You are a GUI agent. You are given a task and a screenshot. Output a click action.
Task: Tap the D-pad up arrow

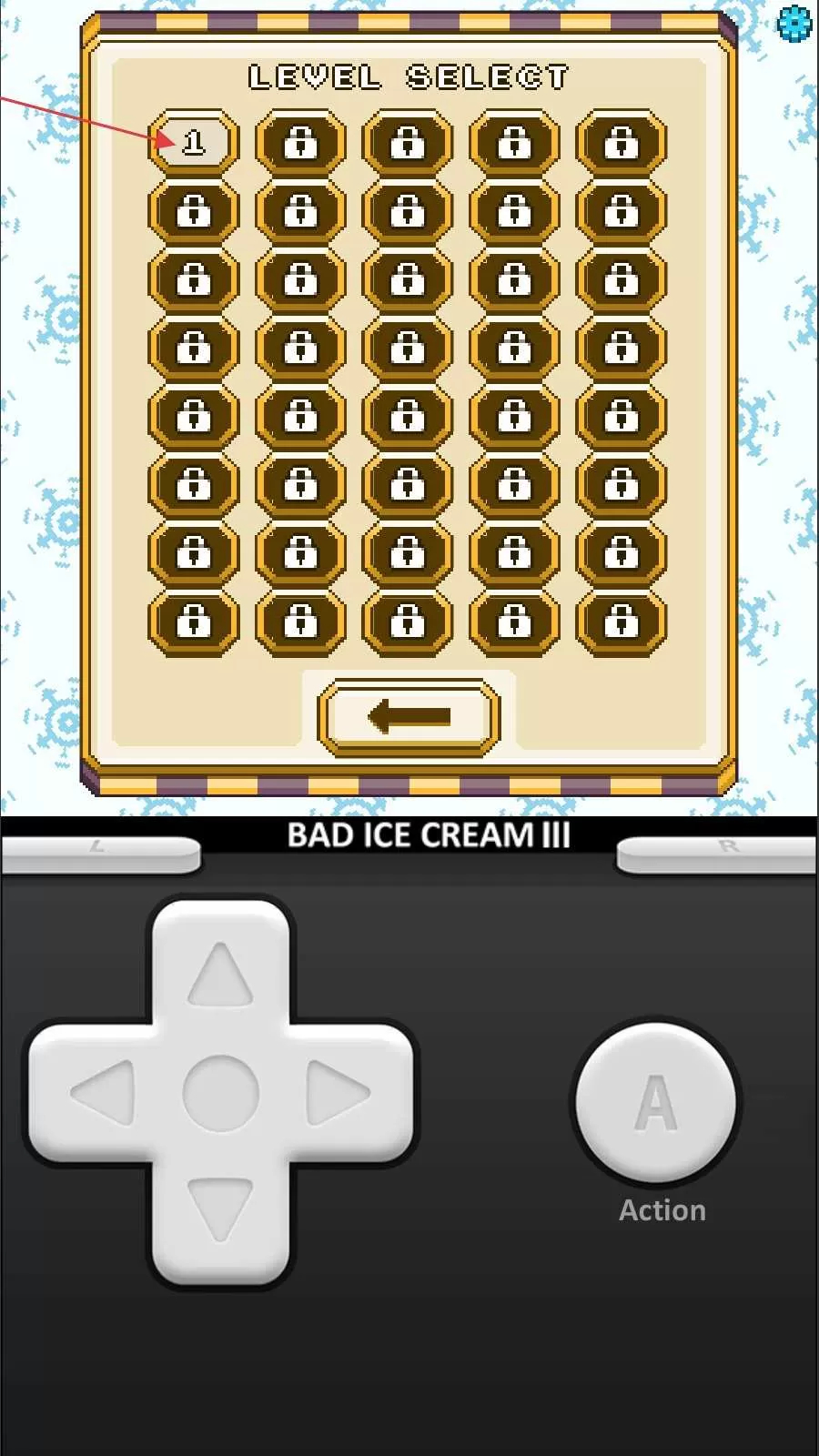click(x=220, y=976)
